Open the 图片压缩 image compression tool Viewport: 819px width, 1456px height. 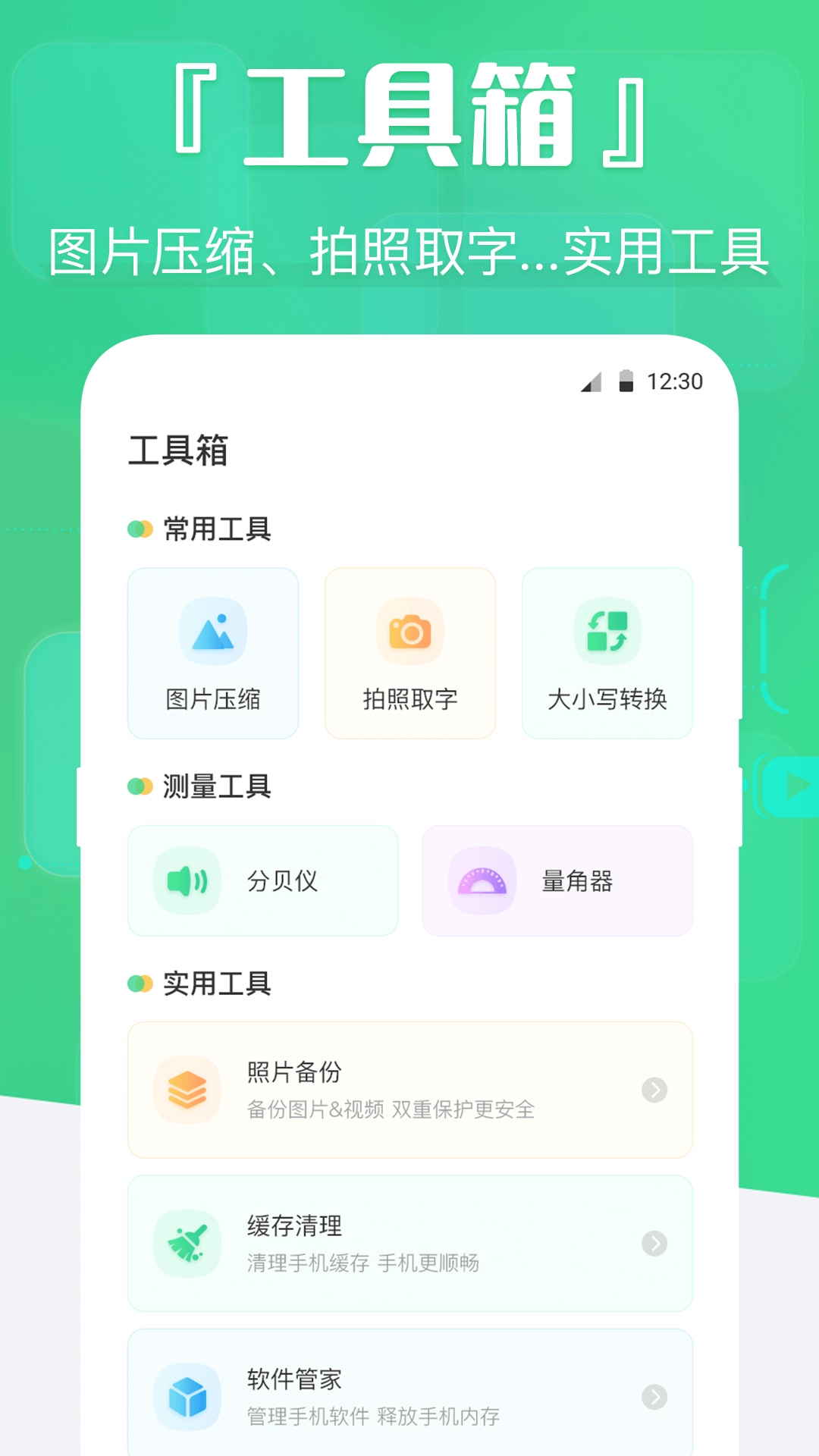212,652
